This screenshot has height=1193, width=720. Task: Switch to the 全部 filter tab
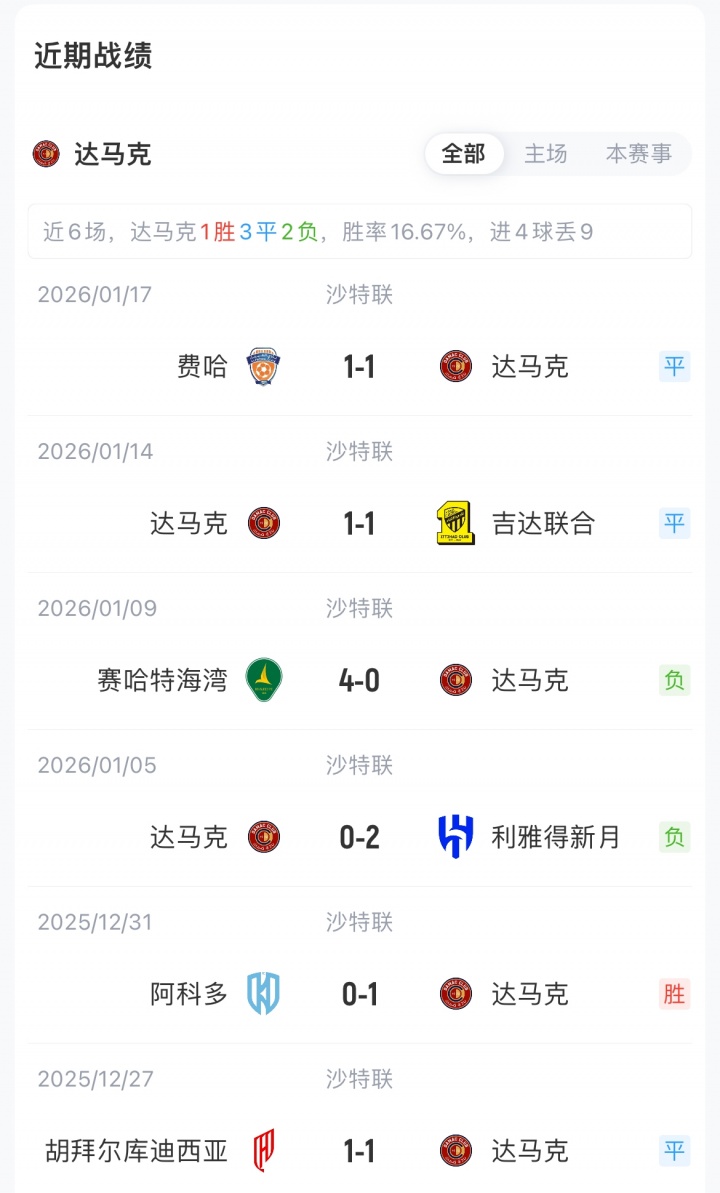coord(463,154)
